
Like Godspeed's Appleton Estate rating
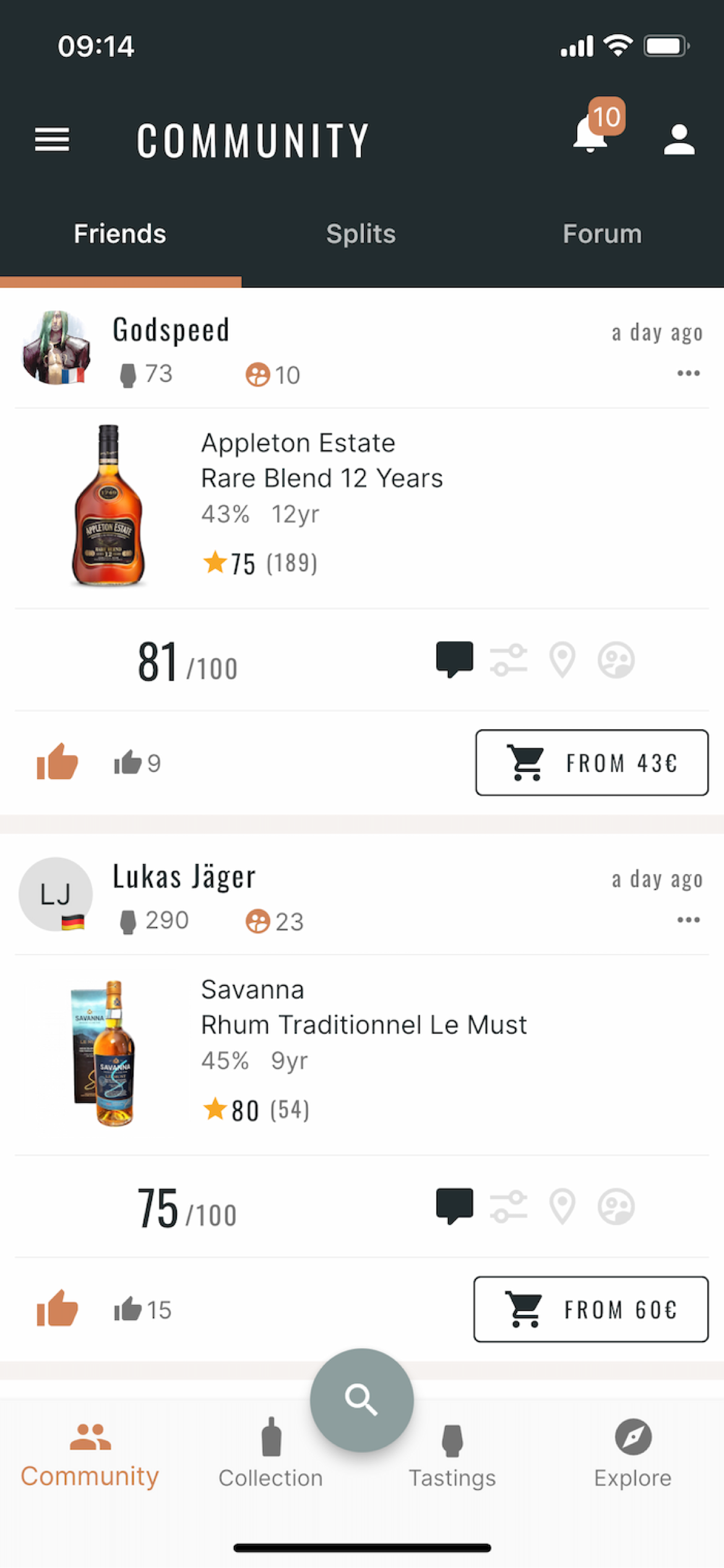pos(58,762)
